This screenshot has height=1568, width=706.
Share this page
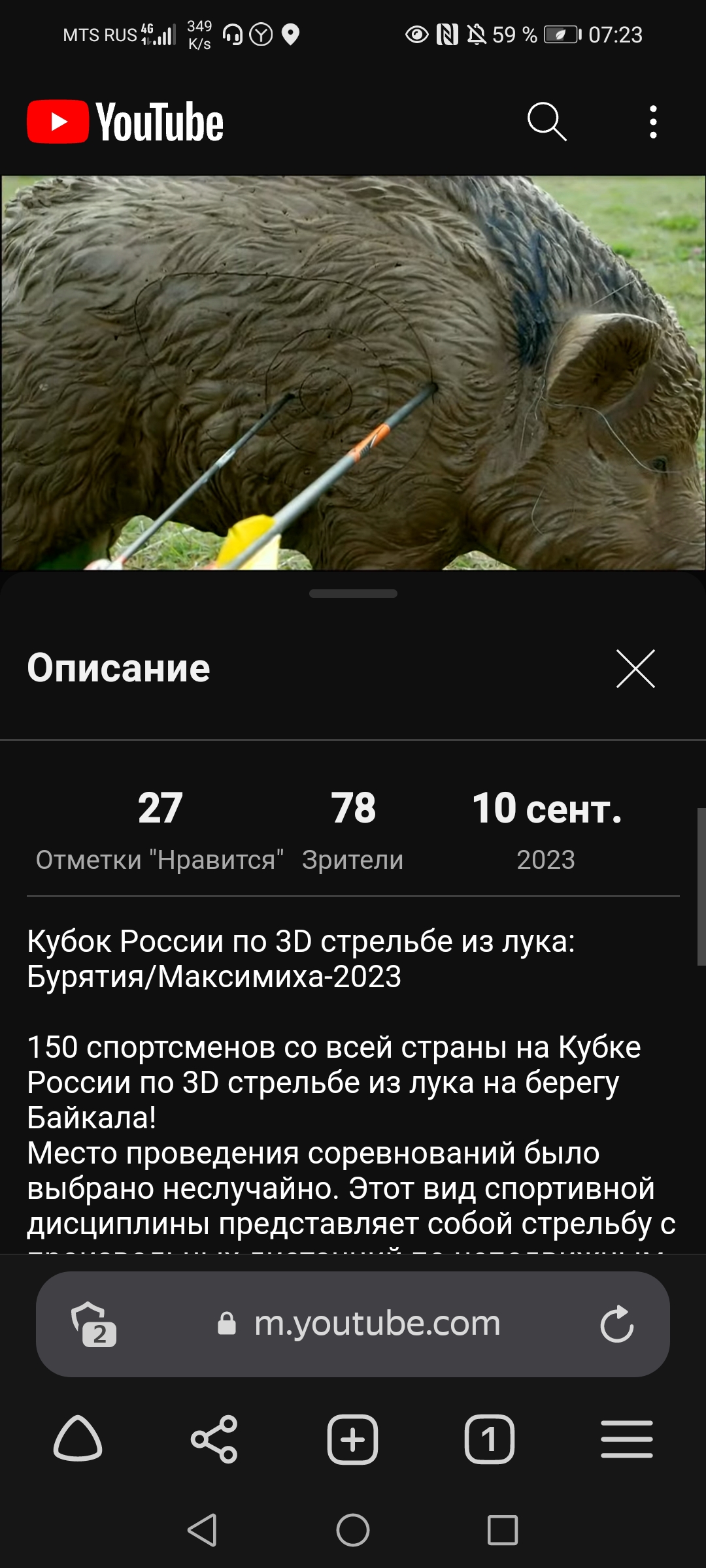point(214,1439)
